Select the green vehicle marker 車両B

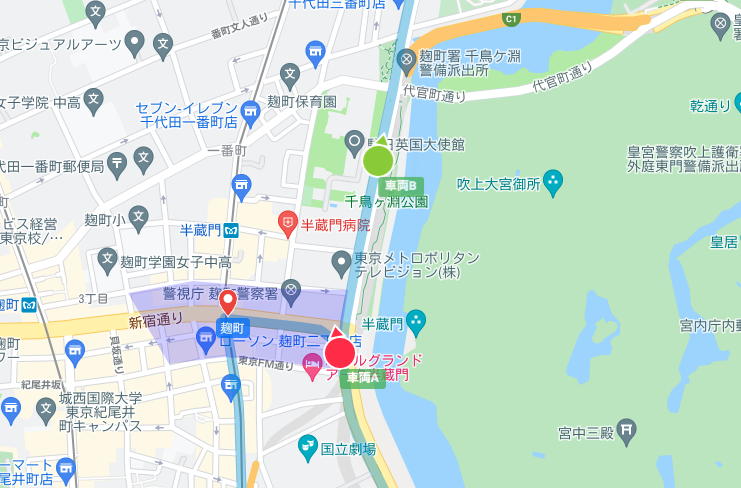(x=378, y=160)
